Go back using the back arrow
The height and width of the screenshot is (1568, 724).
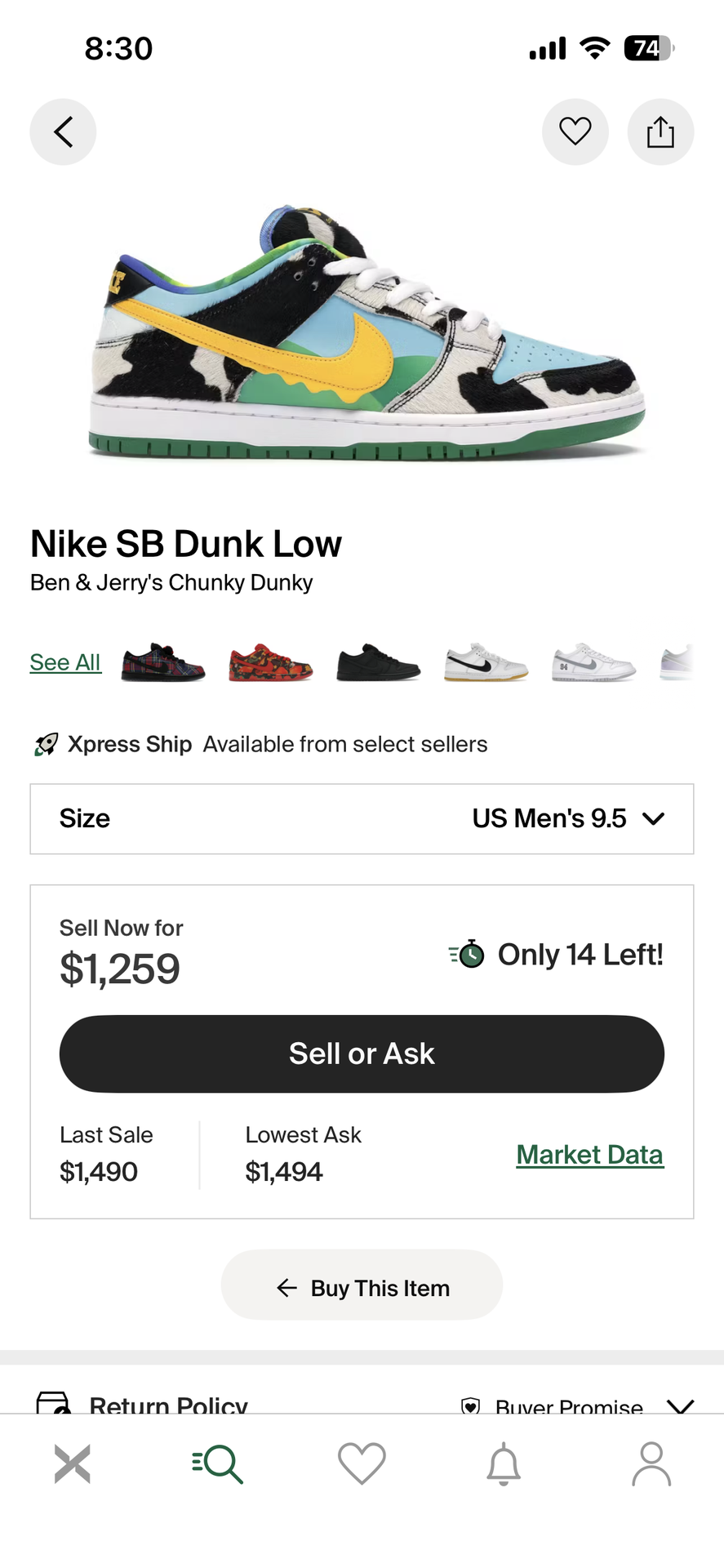63,131
